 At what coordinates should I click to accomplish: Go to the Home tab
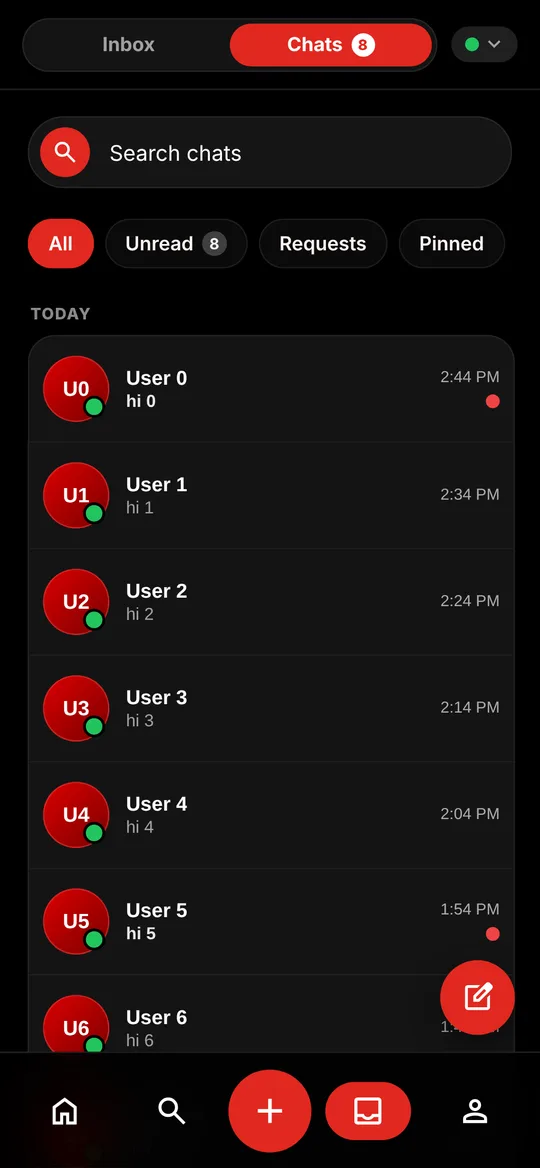coord(65,1111)
